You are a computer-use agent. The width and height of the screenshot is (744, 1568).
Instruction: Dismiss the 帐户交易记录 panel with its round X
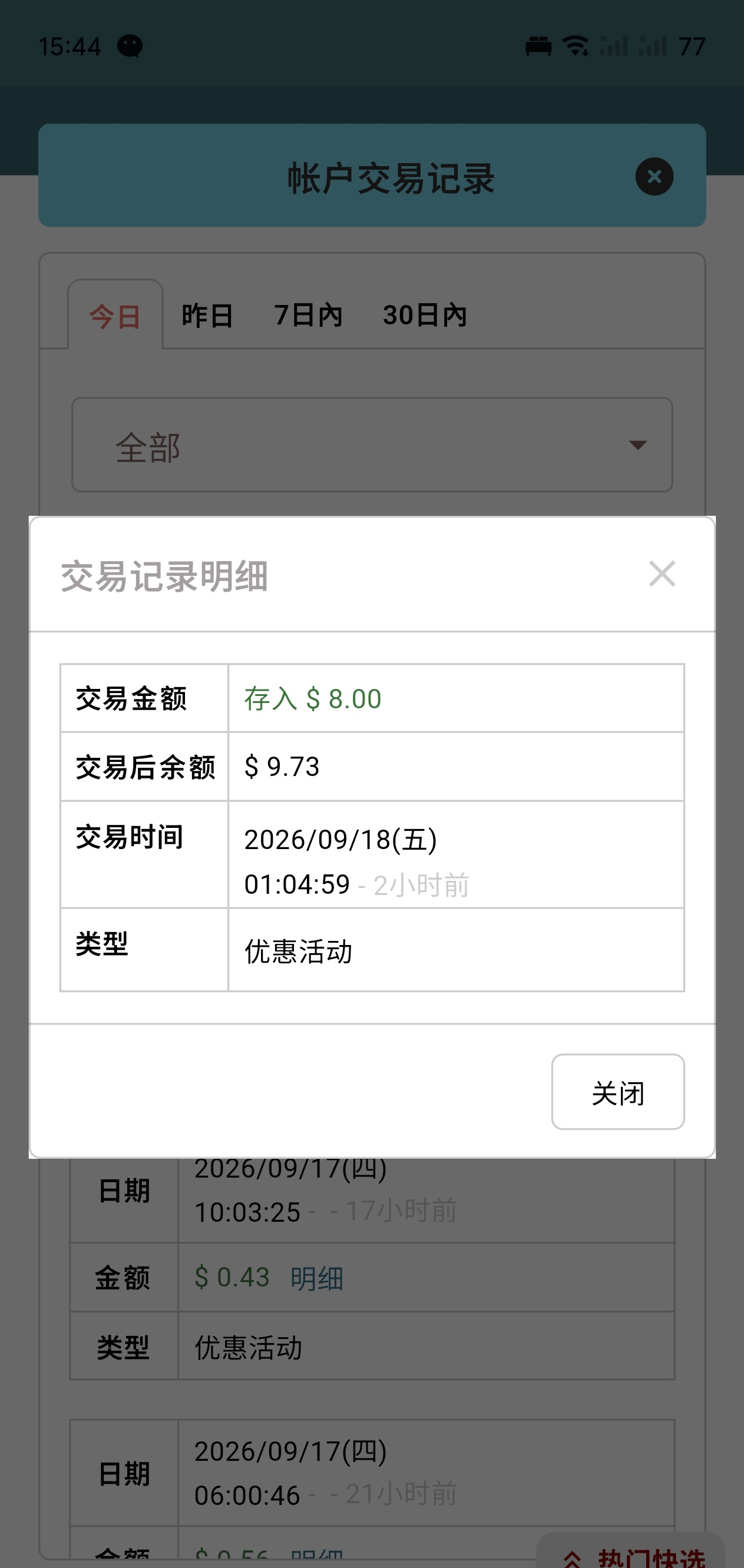point(654,177)
